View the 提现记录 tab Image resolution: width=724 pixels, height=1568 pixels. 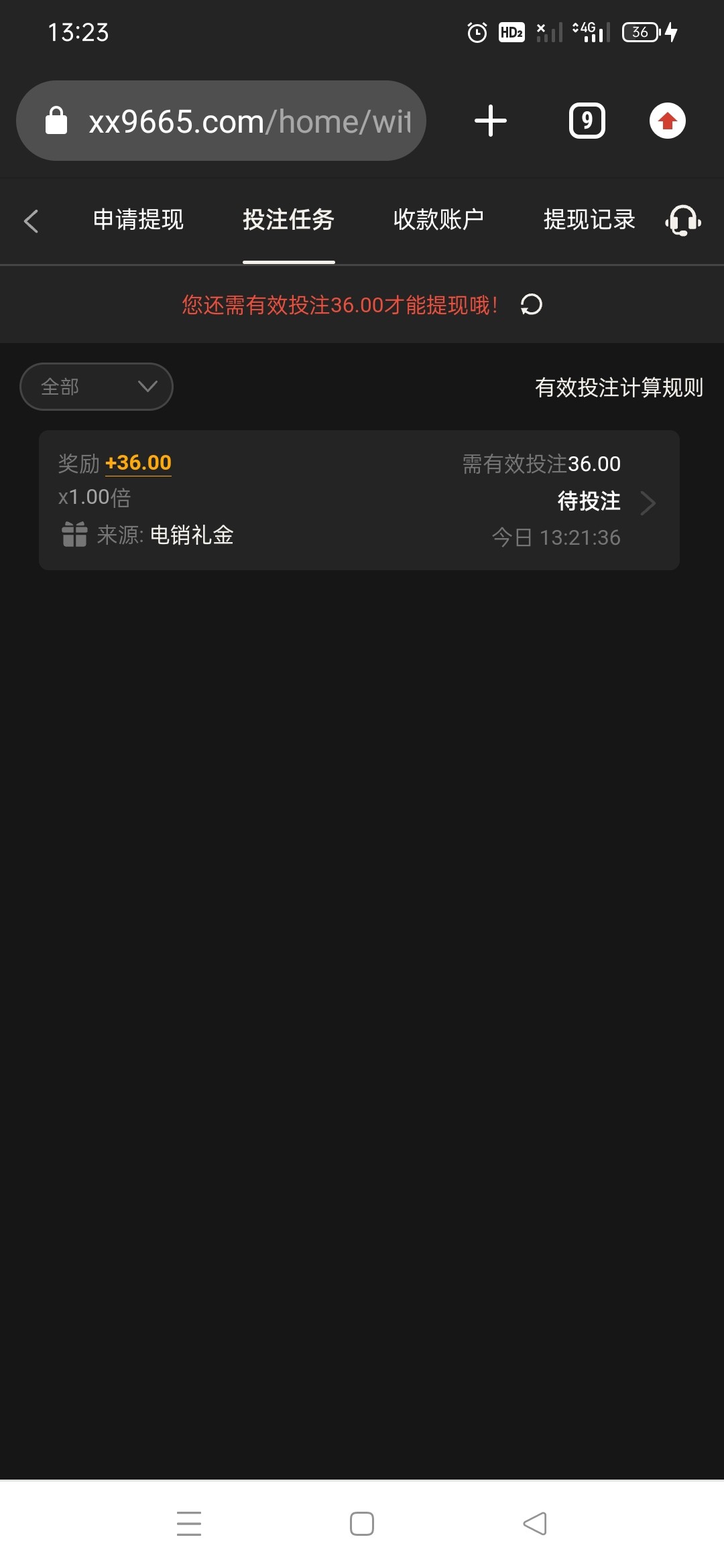coord(589,220)
